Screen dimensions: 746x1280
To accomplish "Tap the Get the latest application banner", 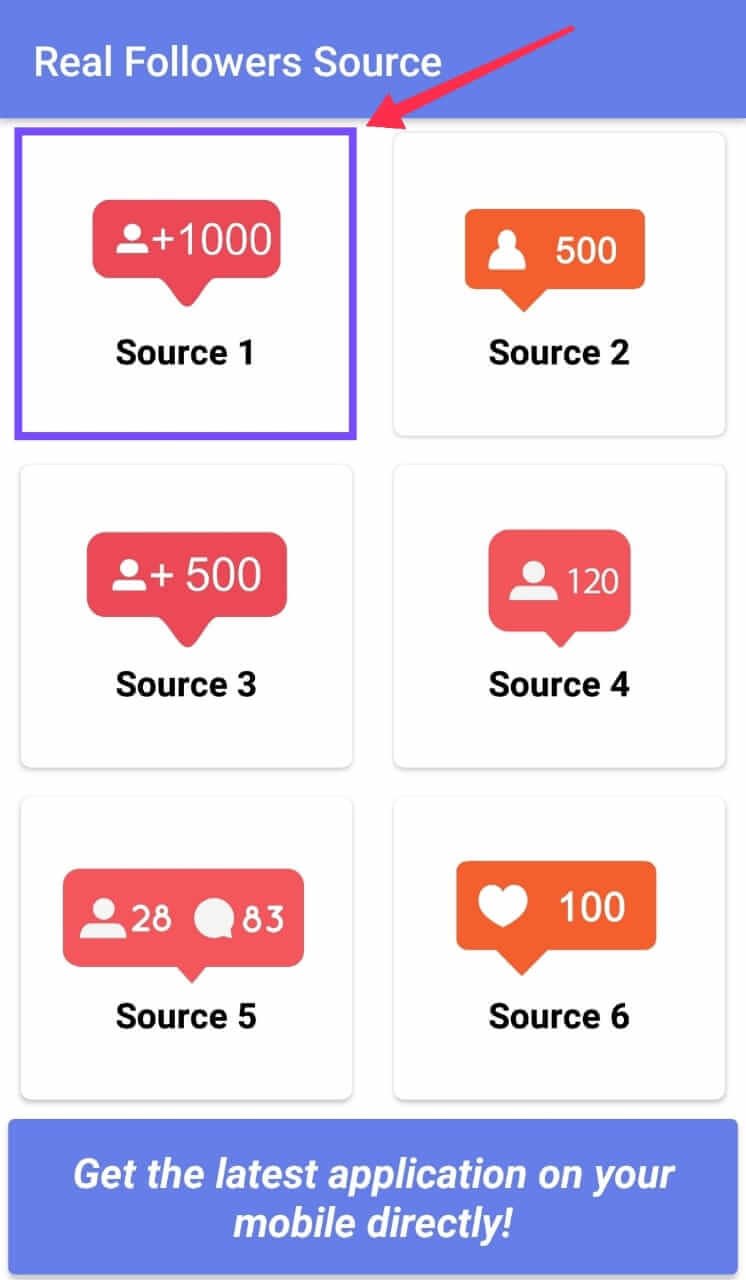I will [x=373, y=1197].
